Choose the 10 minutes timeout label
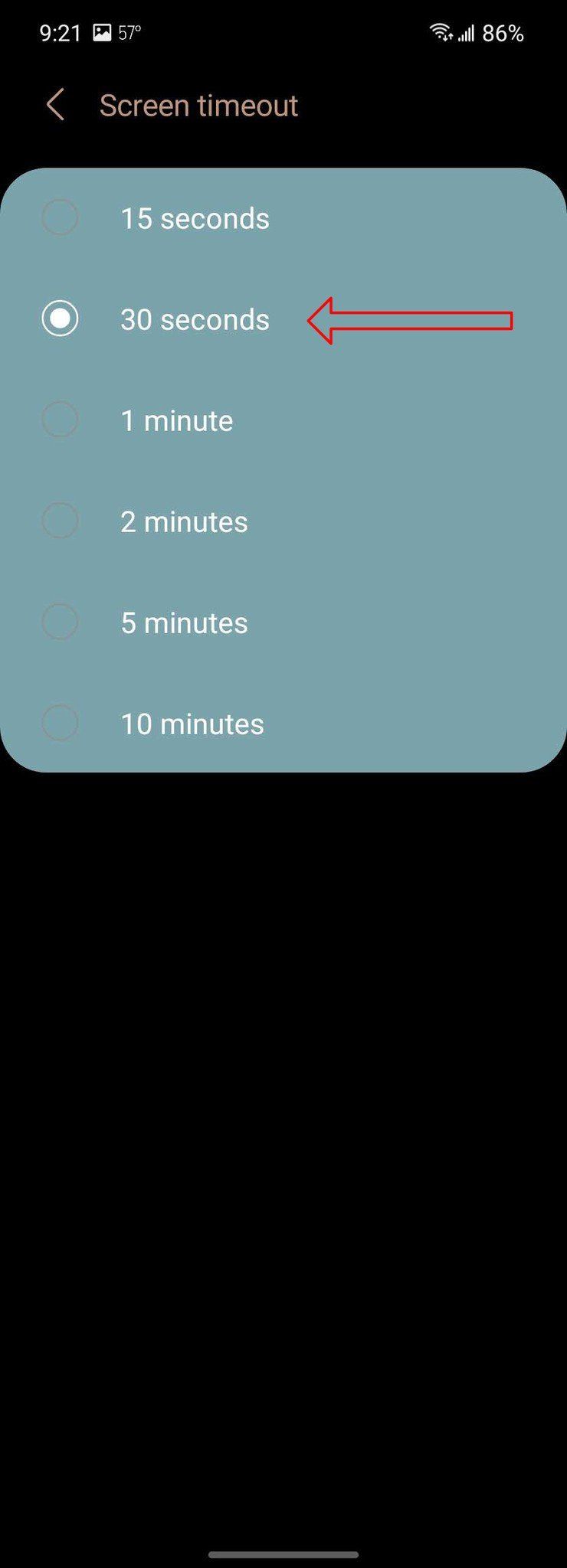The image size is (567, 1568). point(191,724)
